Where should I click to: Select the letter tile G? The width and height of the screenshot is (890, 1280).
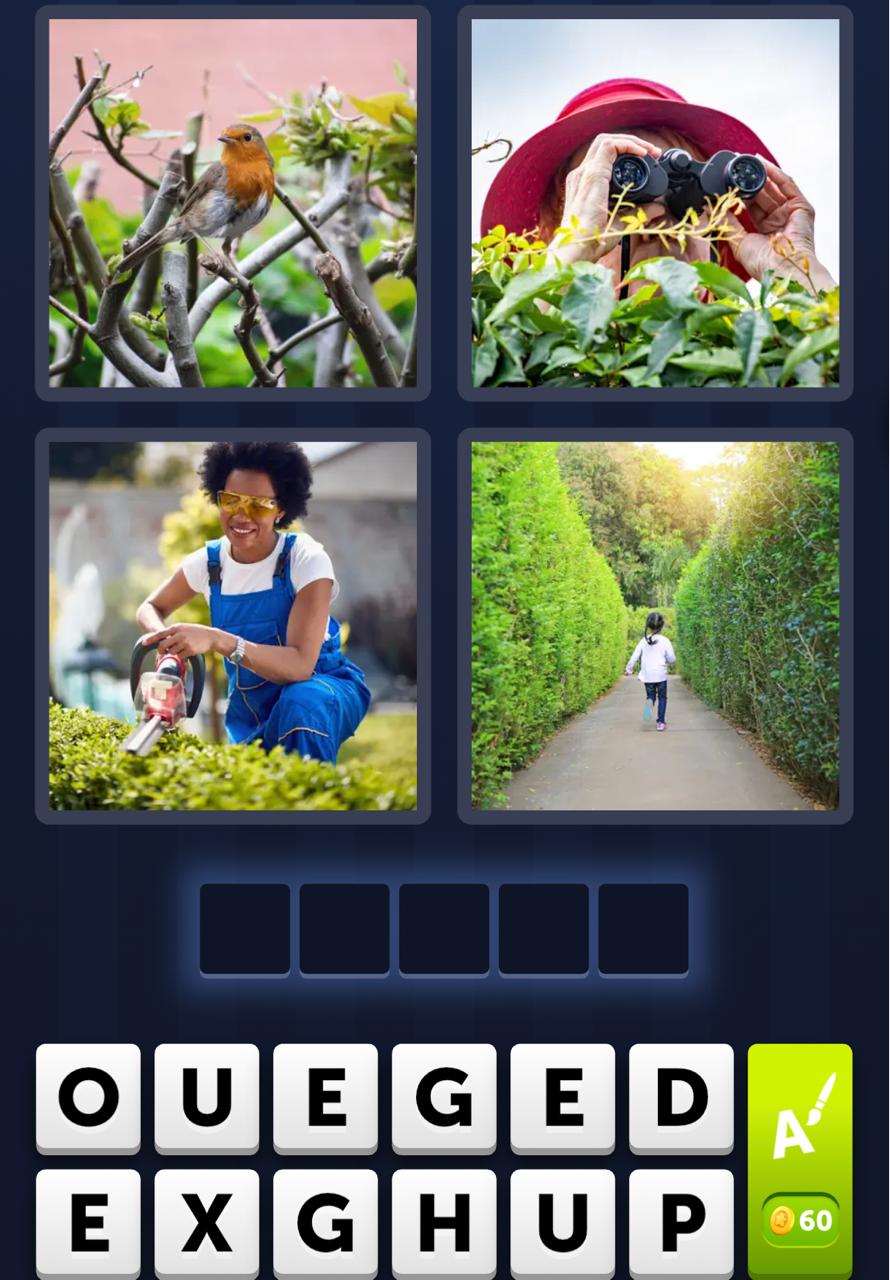click(443, 1097)
